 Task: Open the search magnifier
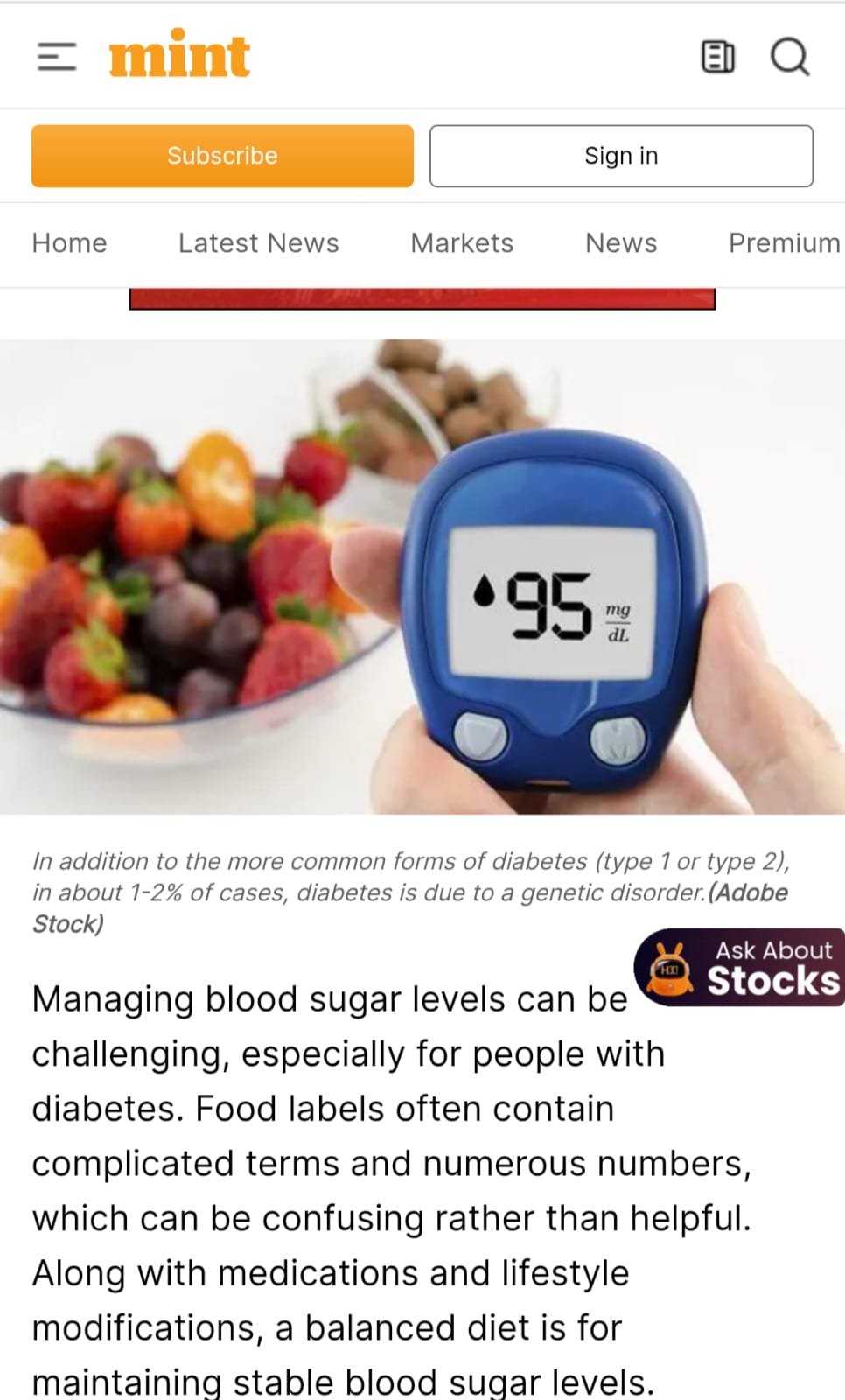(x=789, y=57)
